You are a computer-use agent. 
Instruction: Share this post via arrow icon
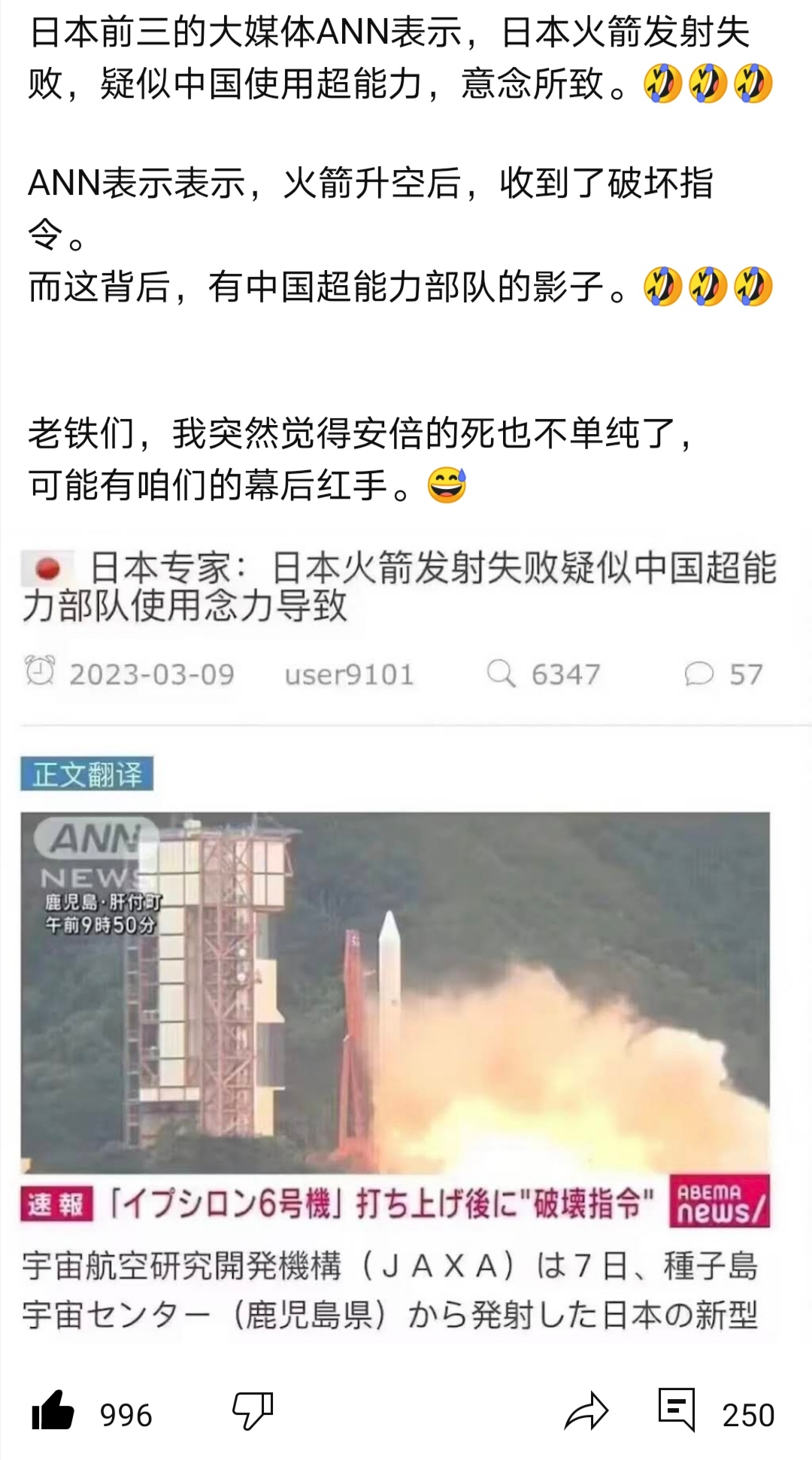[586, 1411]
